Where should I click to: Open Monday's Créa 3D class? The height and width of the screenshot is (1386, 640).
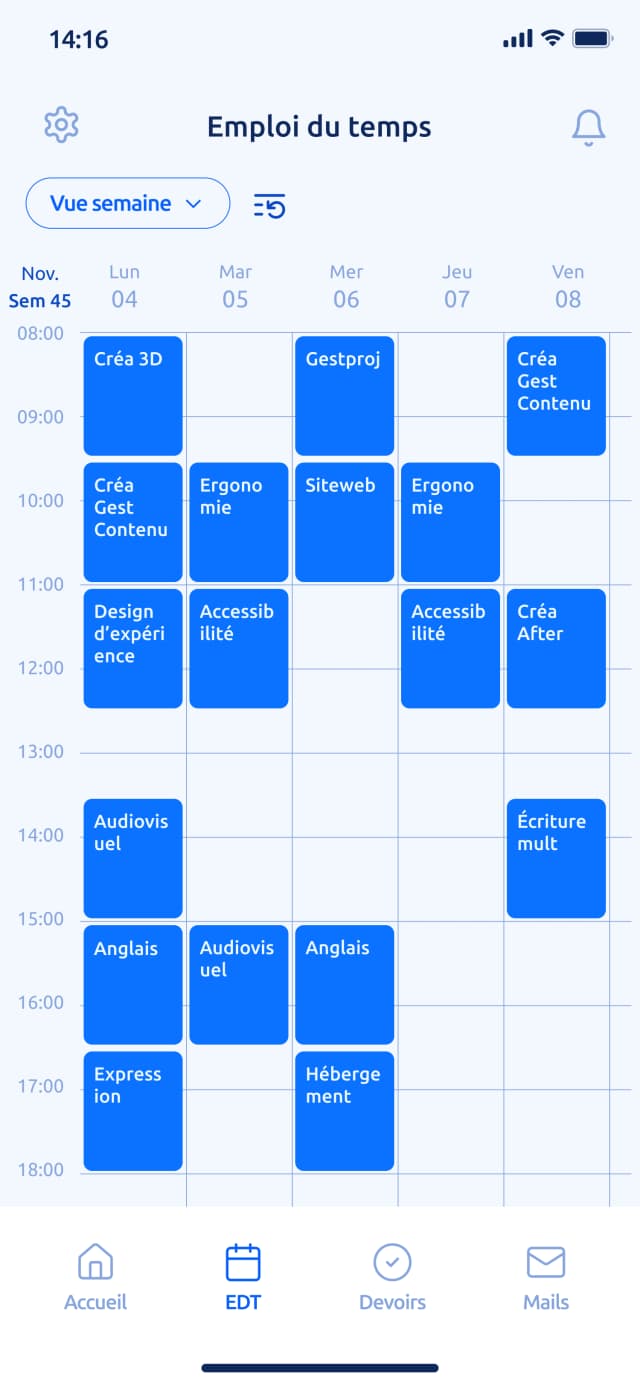click(133, 396)
